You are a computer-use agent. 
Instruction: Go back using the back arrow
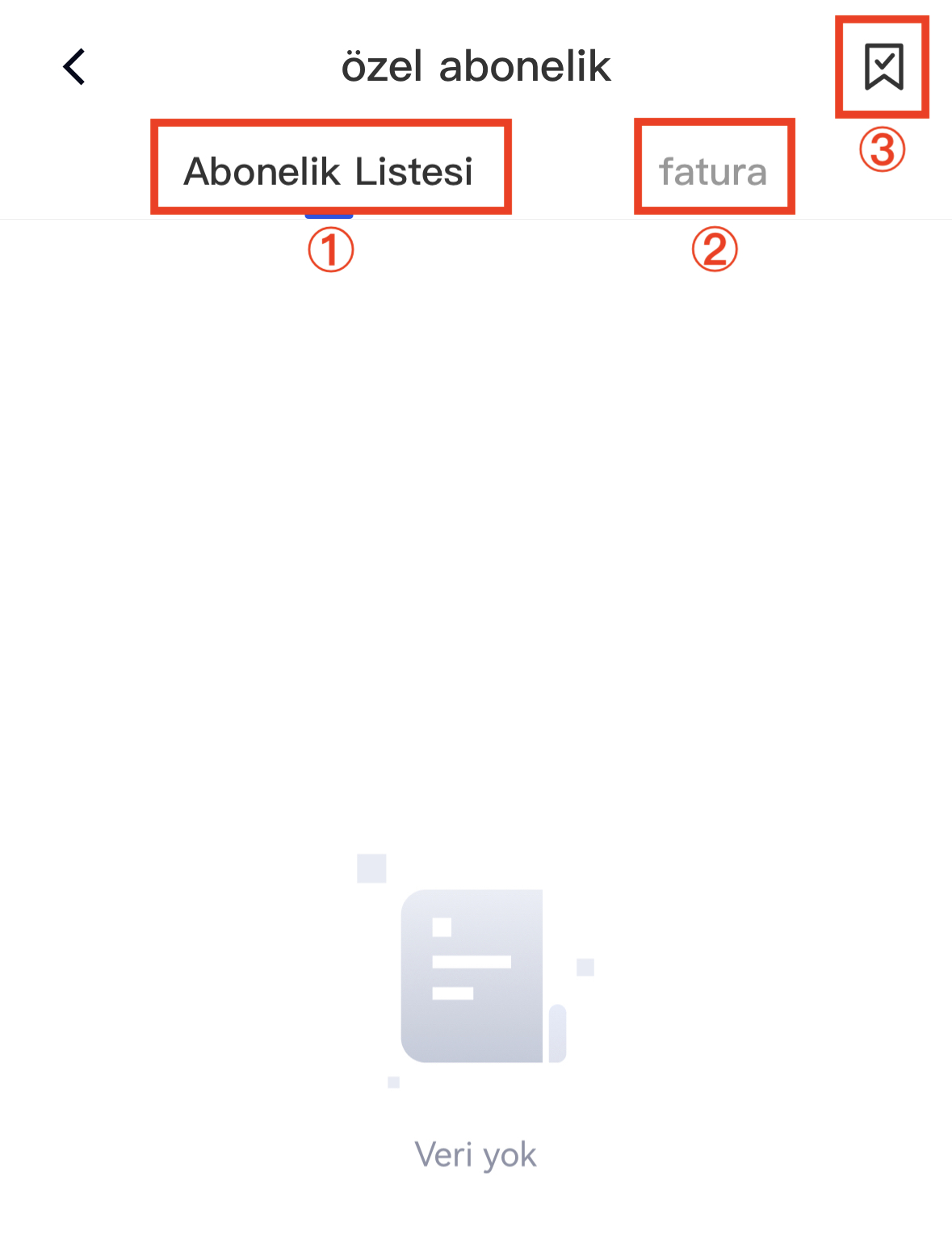(x=74, y=66)
